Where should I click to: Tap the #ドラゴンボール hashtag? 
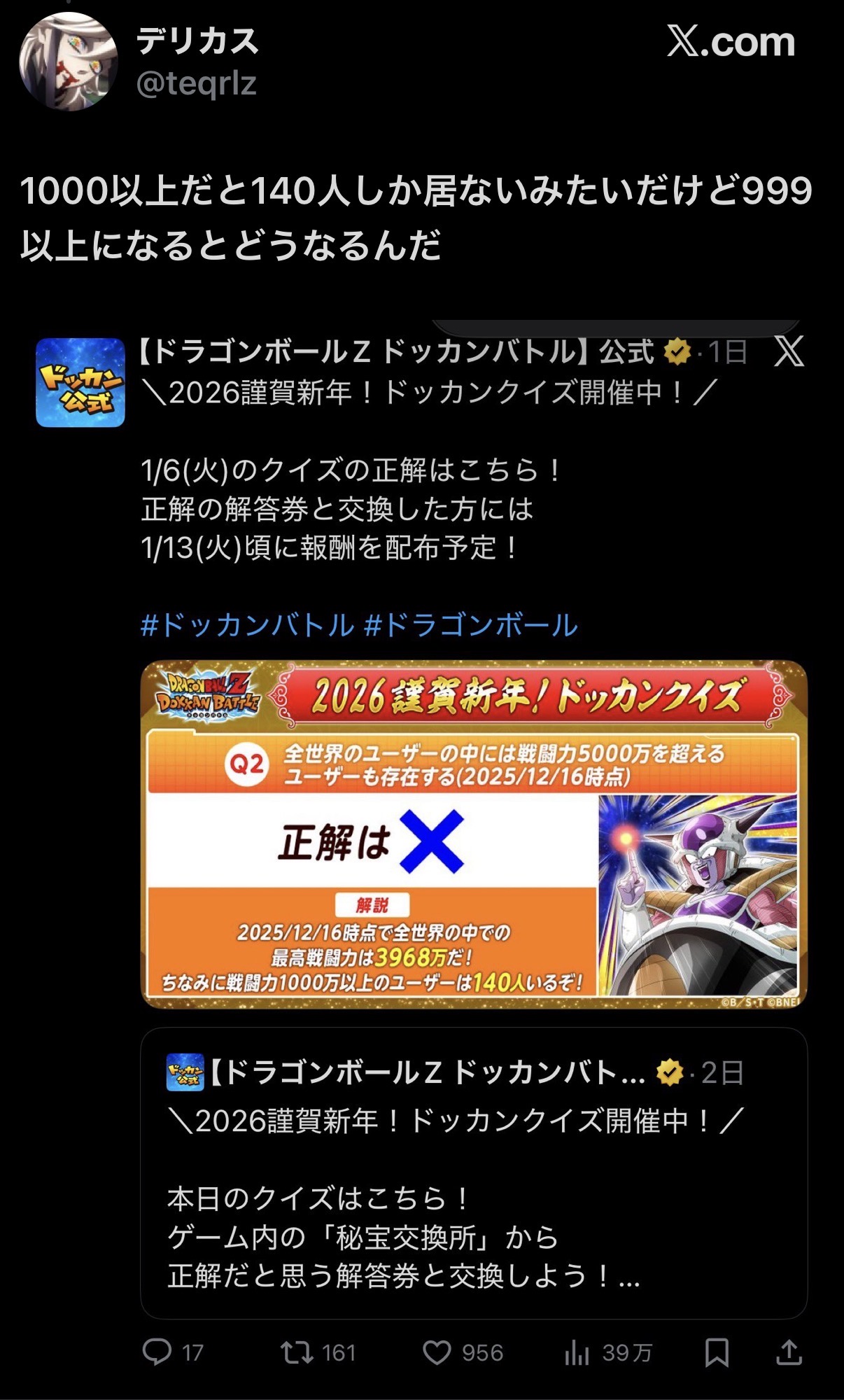coord(471,625)
